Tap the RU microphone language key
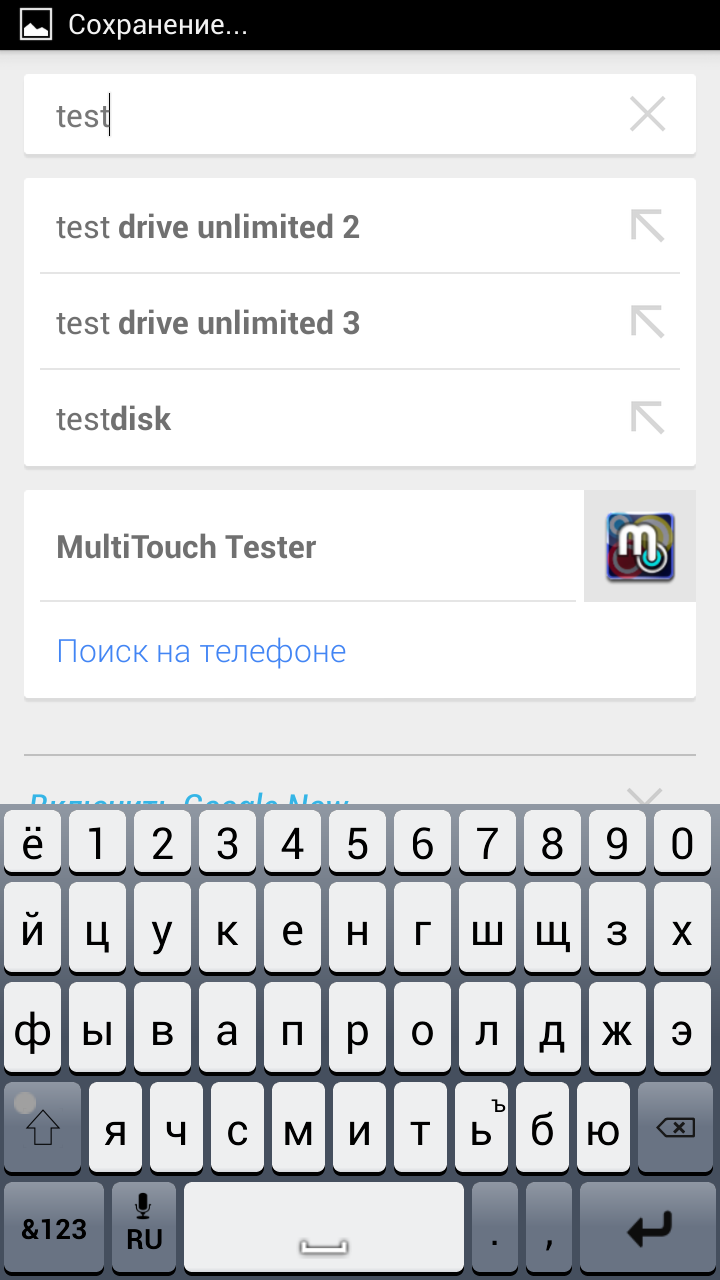This screenshot has width=720, height=1280. [144, 1227]
